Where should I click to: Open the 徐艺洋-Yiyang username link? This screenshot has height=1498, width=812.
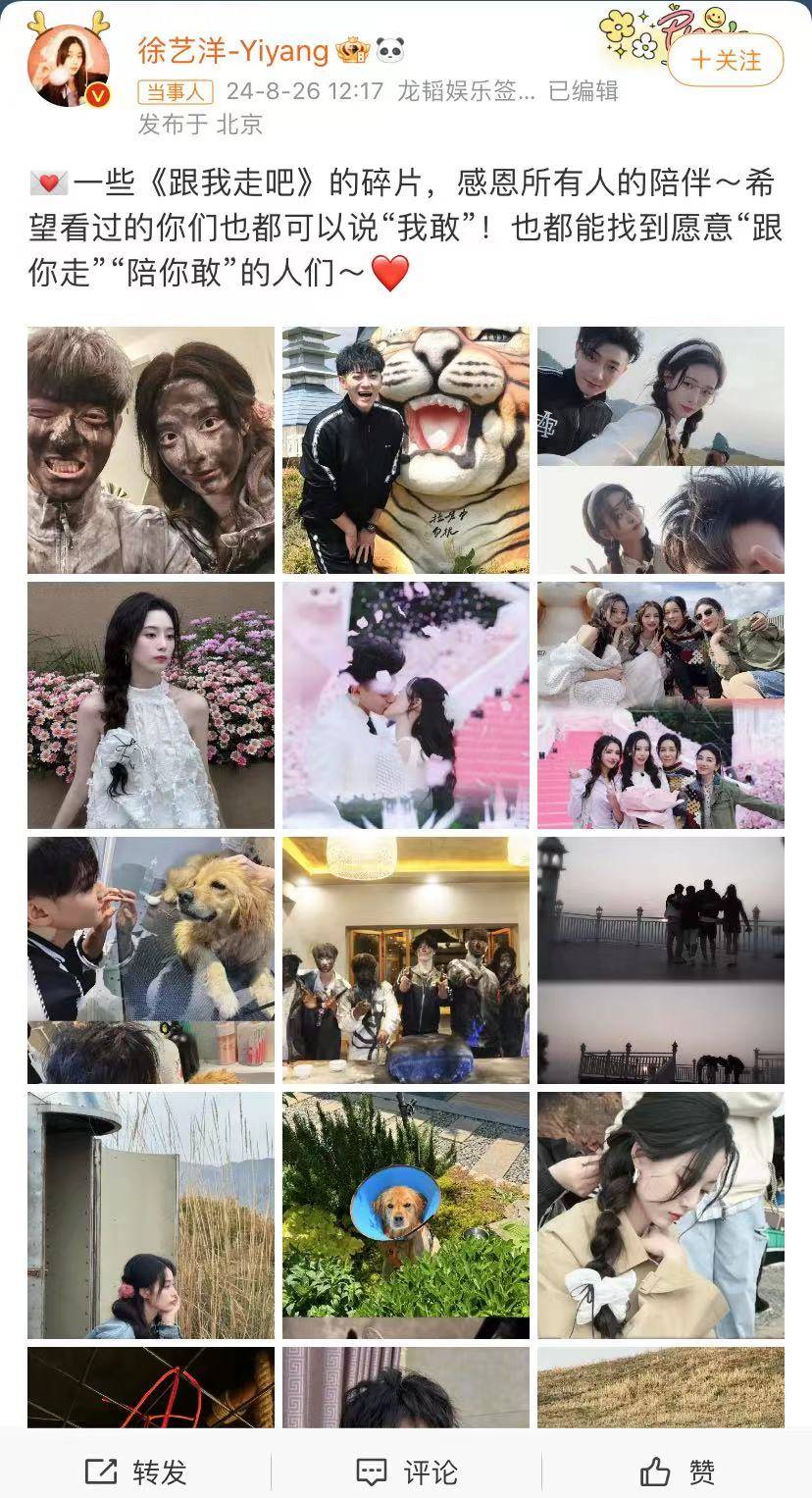coord(235,50)
